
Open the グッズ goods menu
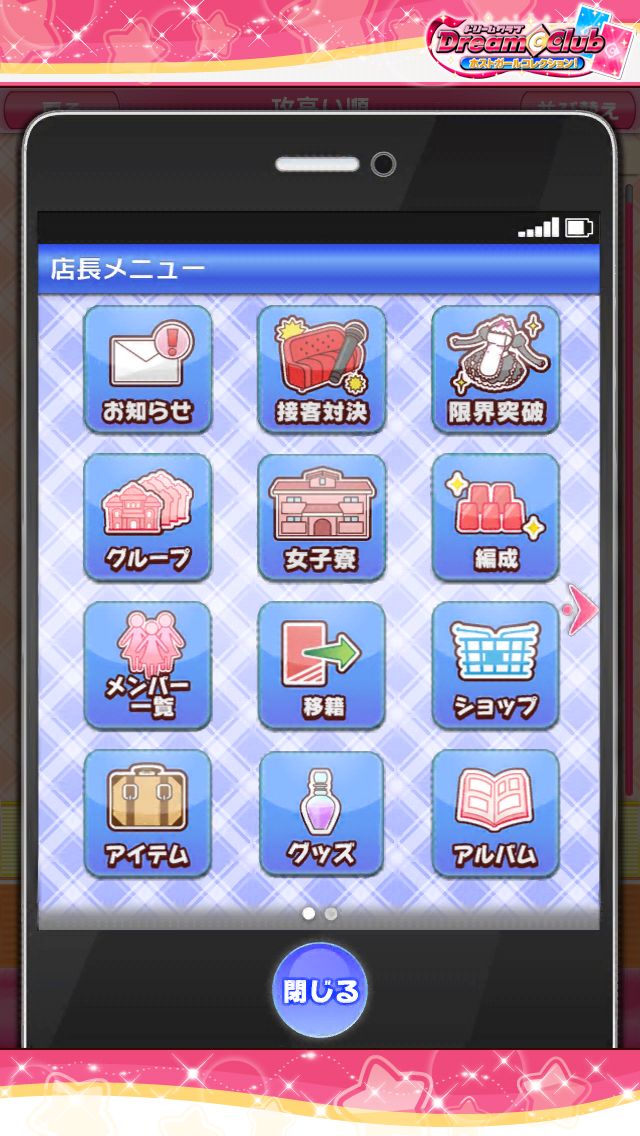(x=321, y=813)
